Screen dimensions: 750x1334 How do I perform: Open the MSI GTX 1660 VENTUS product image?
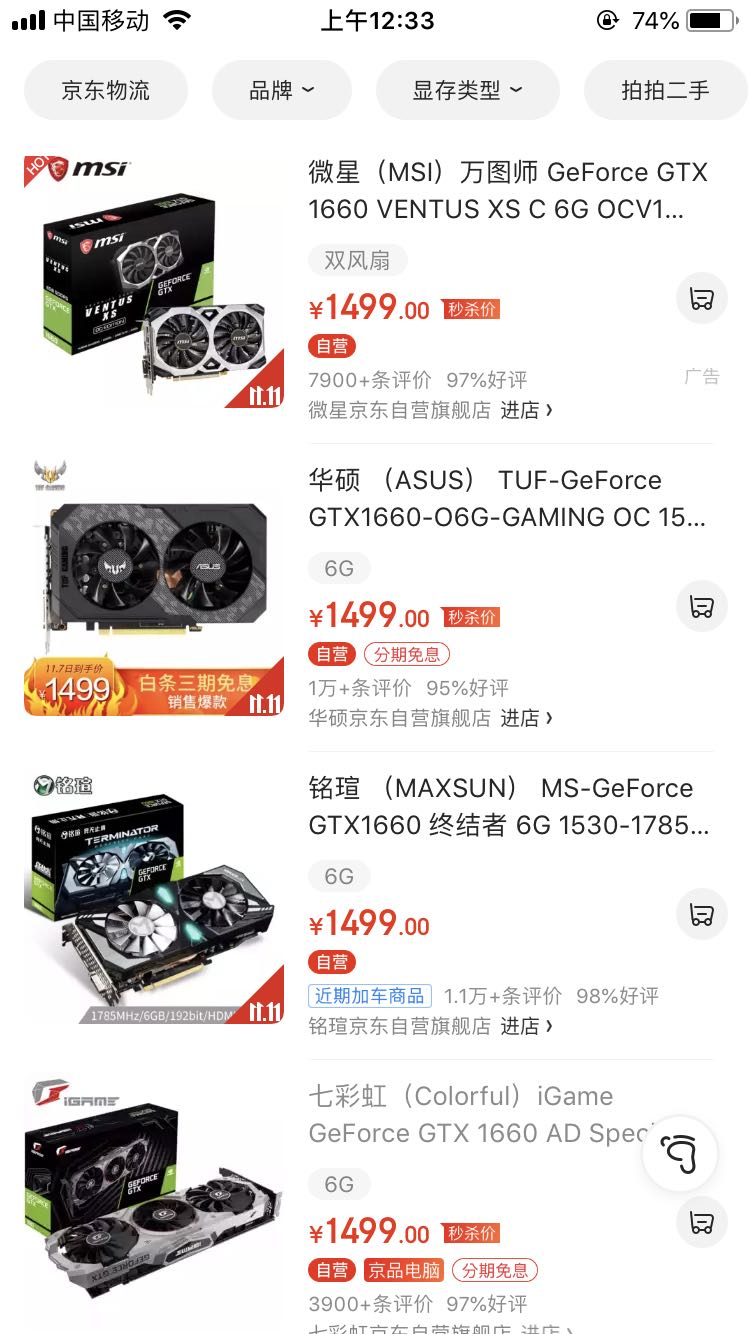tap(154, 281)
